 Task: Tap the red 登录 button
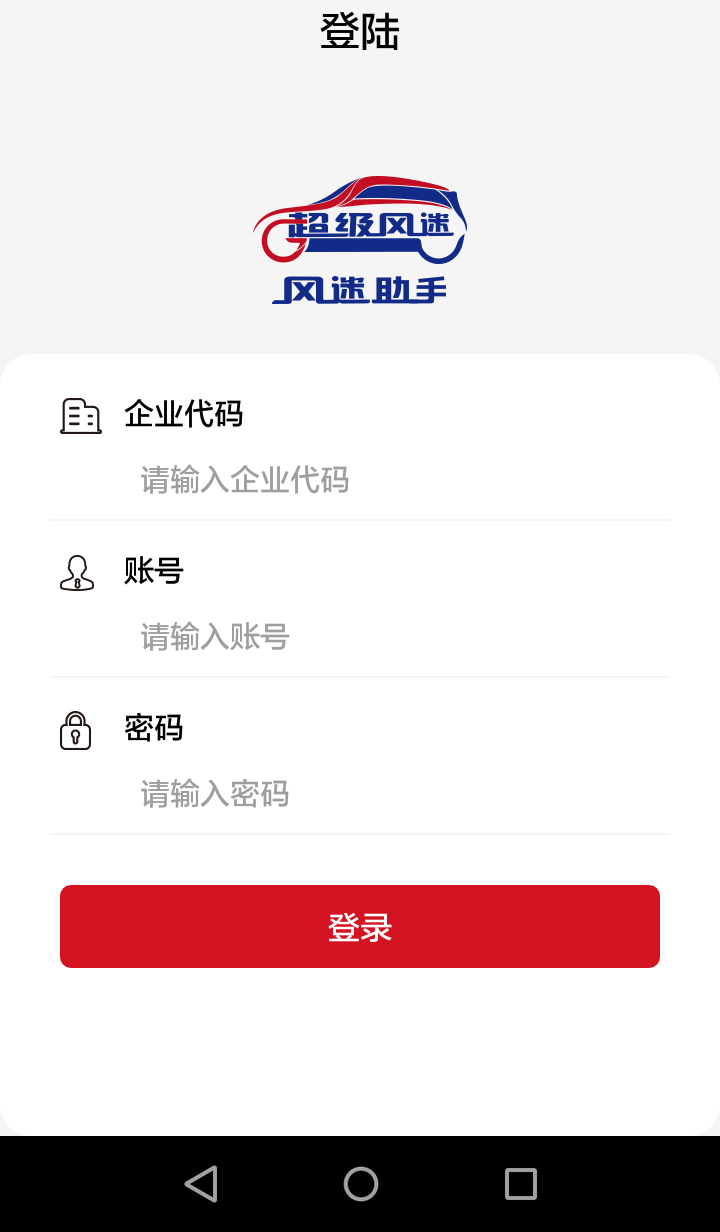pos(360,927)
